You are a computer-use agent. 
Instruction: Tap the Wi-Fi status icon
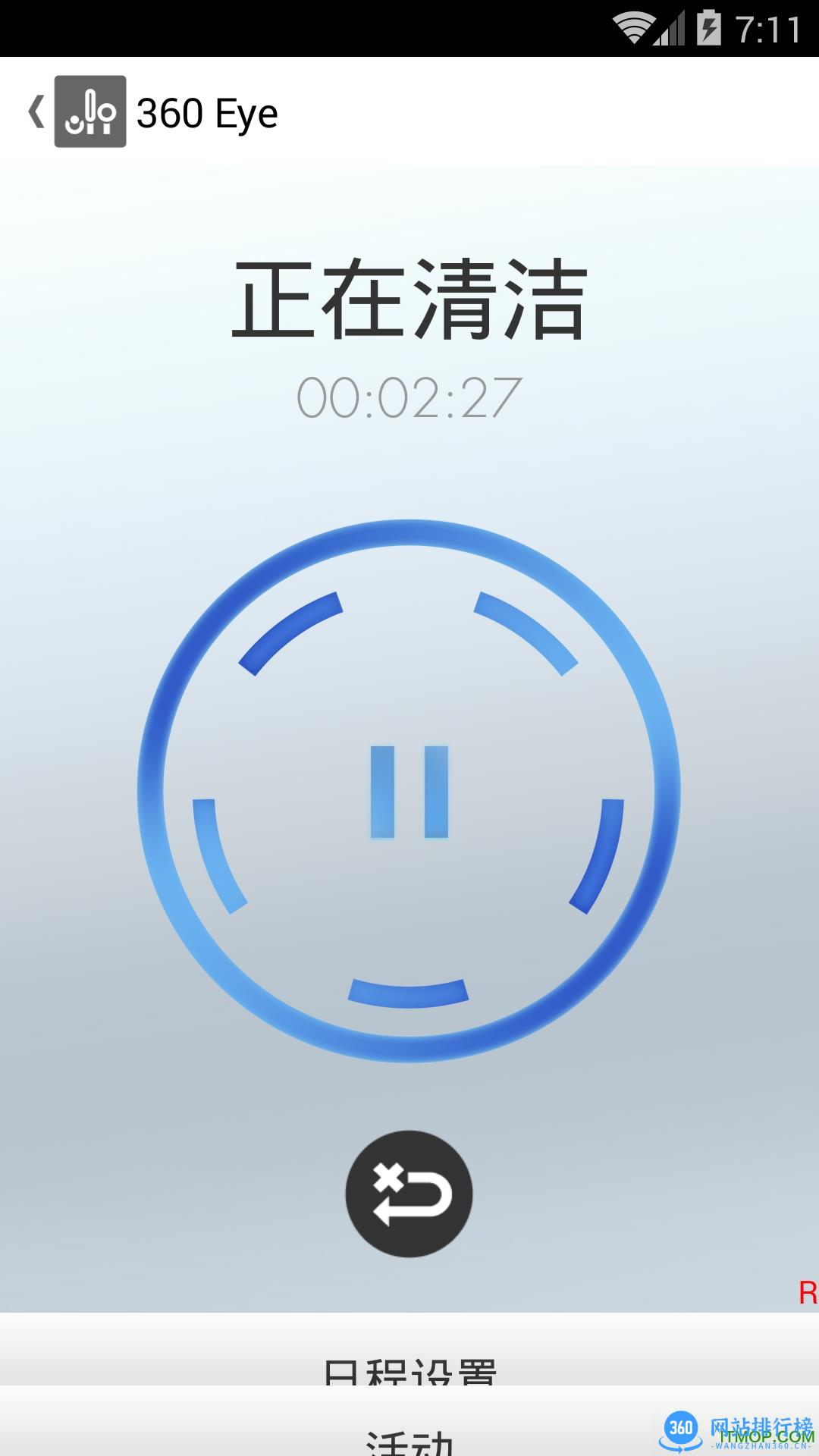pos(631,24)
